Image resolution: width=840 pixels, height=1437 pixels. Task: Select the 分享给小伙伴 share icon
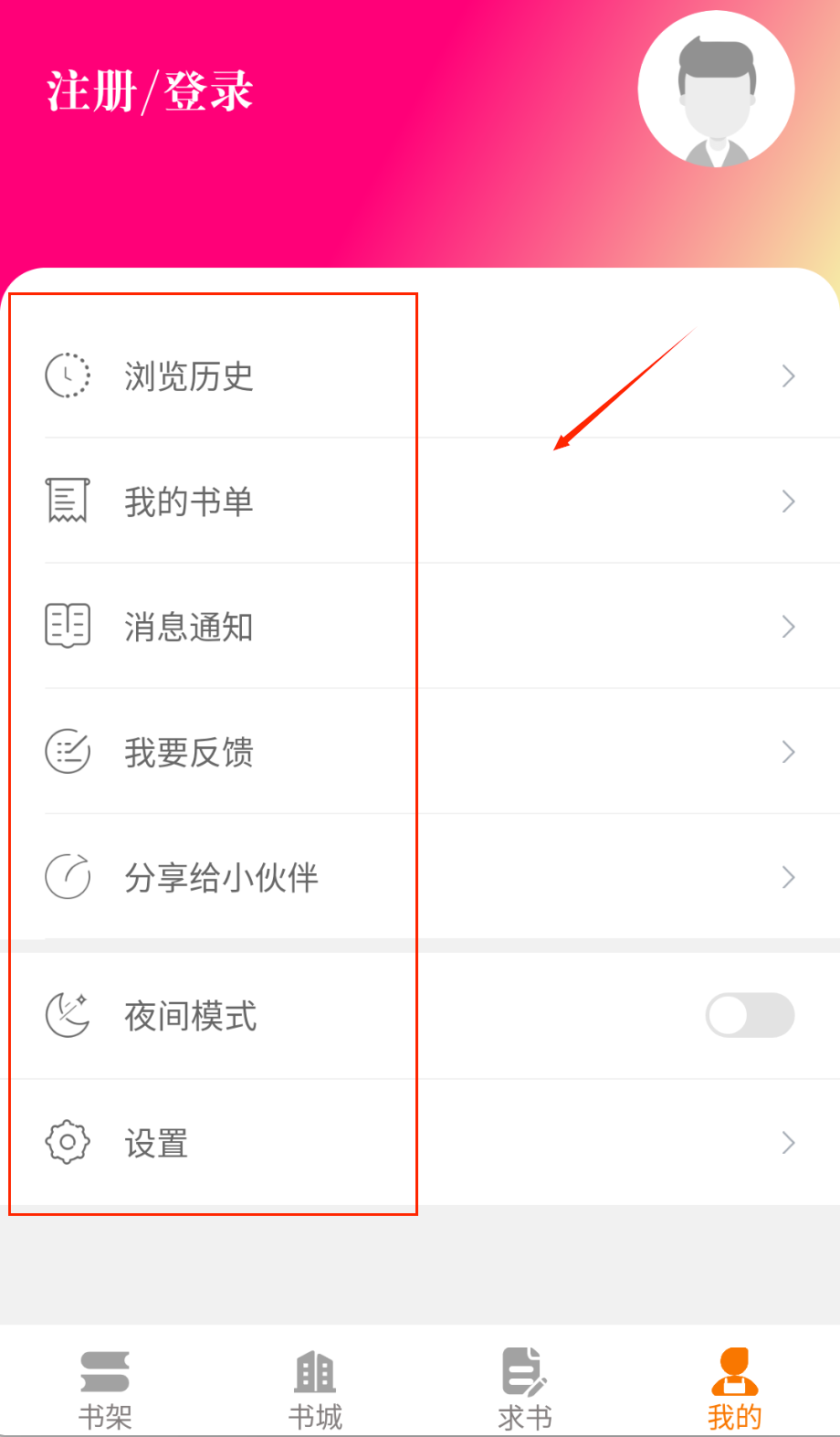(67, 877)
